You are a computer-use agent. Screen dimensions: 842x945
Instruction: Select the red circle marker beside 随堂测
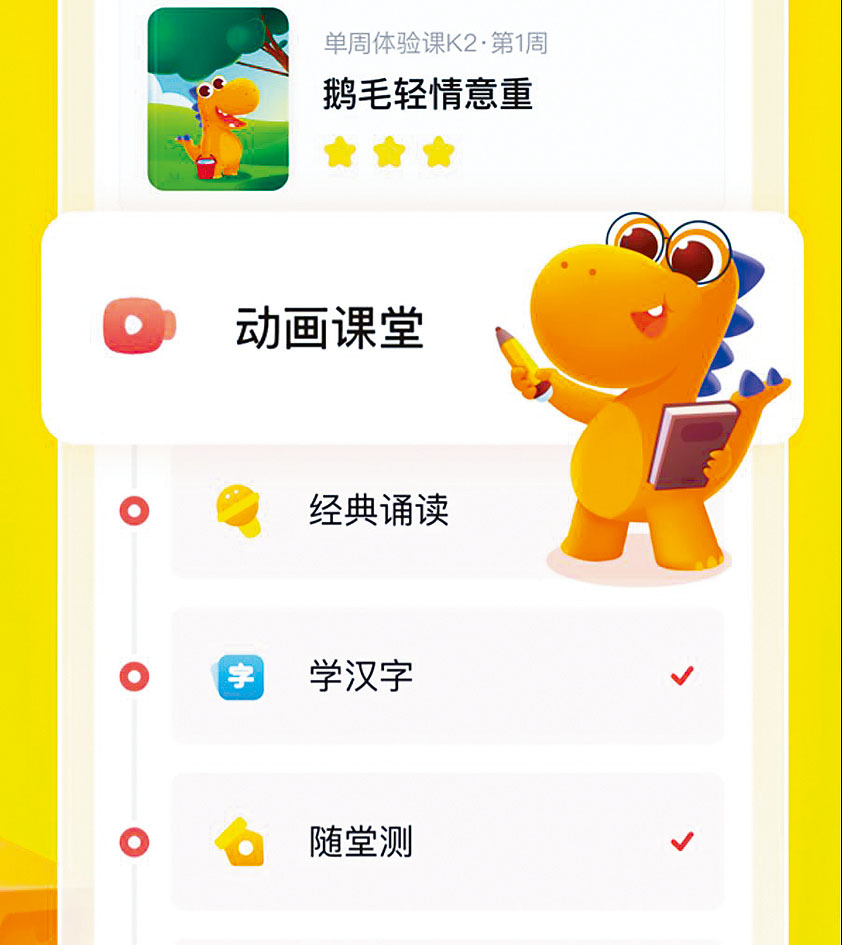pyautogui.click(x=133, y=842)
